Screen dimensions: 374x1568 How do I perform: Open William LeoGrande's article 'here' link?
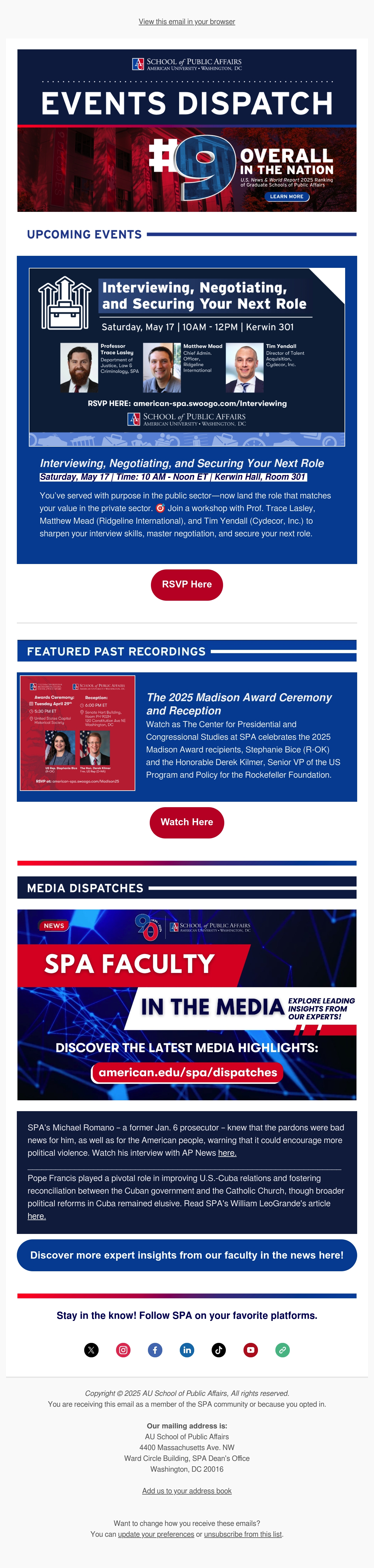tap(36, 1216)
